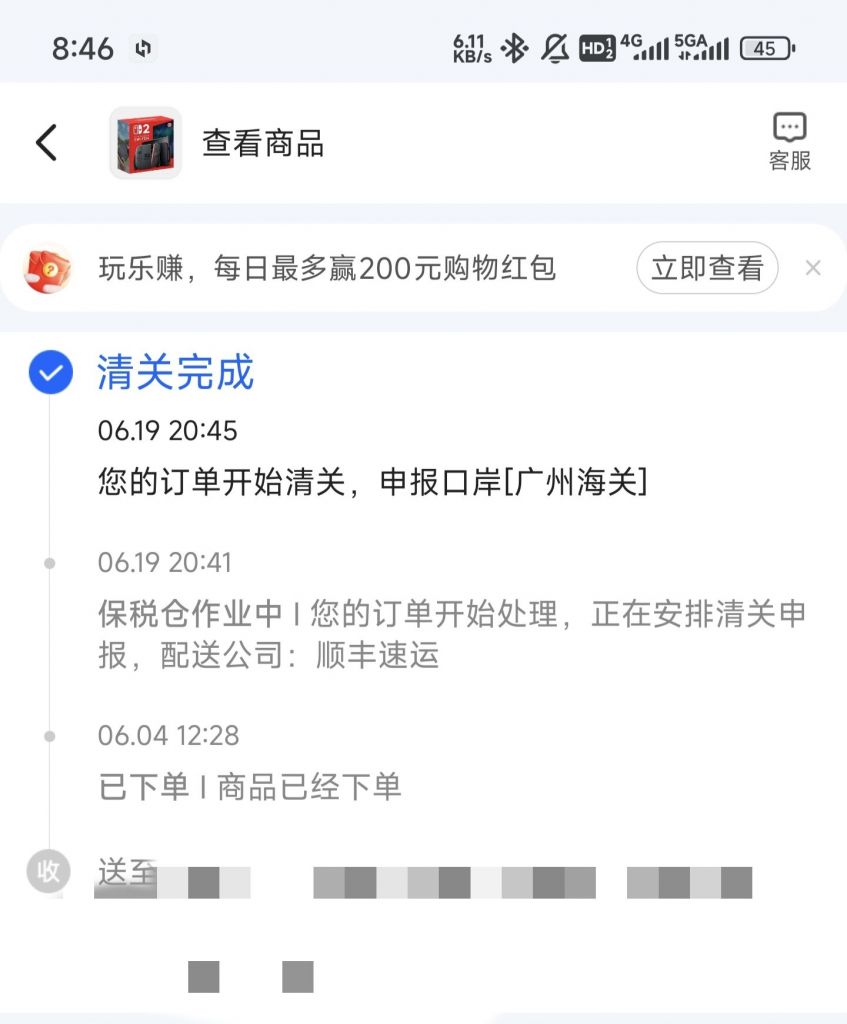The image size is (847, 1024).
Task: Tap the blue checkmark on 清关完成
Action: (49, 372)
